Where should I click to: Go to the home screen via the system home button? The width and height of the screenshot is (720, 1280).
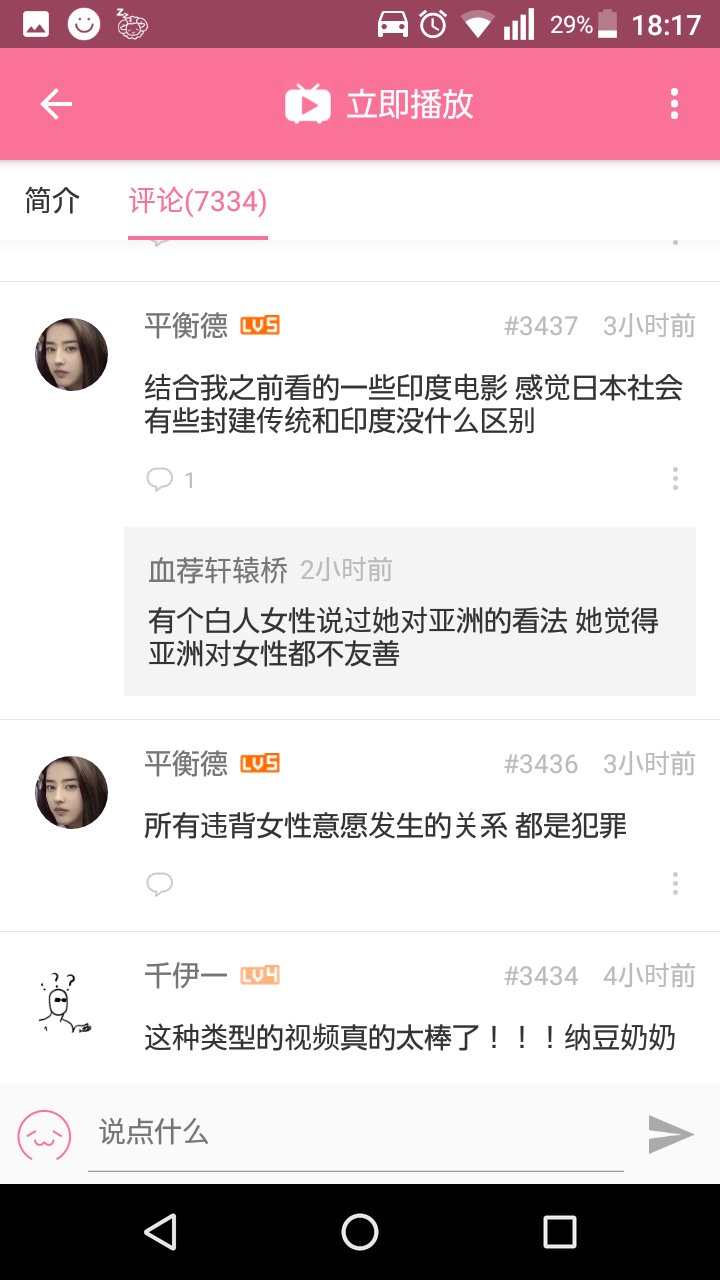[x=360, y=1232]
